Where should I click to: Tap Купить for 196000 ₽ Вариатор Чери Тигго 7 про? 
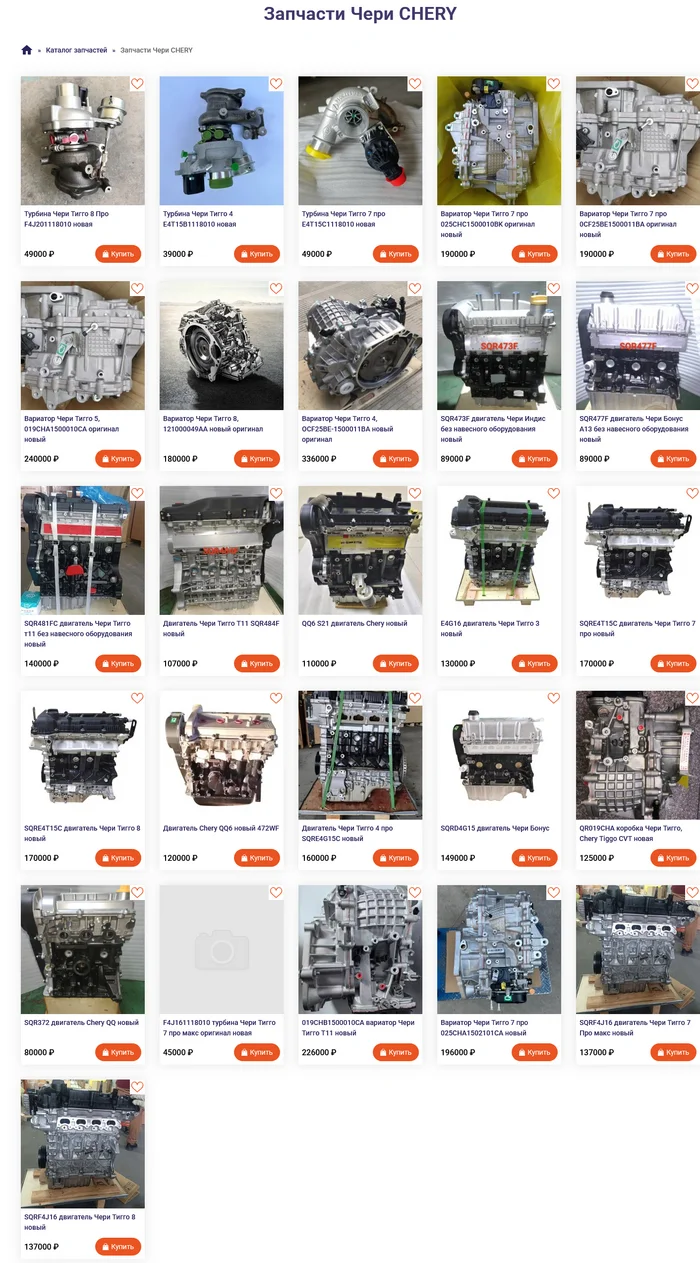tap(535, 1052)
